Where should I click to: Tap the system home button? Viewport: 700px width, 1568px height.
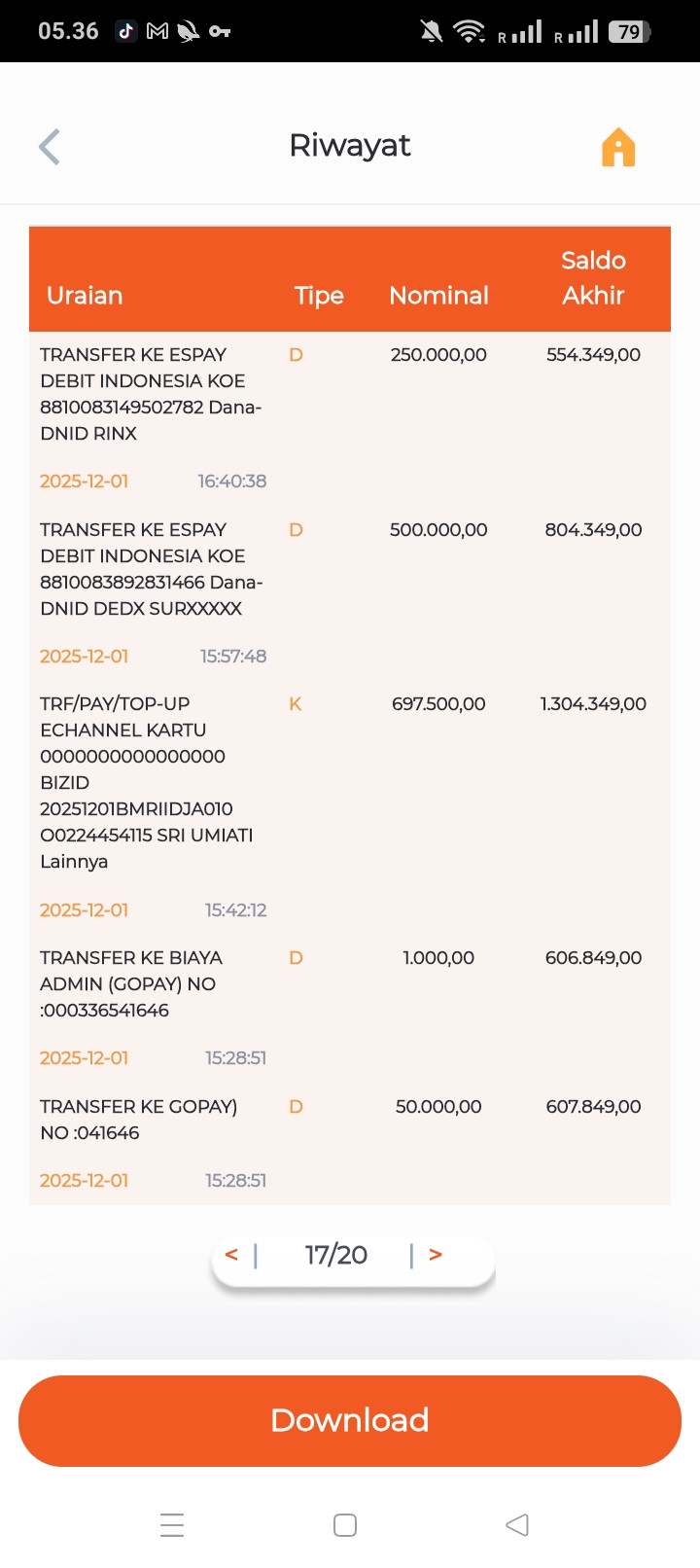[345, 1524]
